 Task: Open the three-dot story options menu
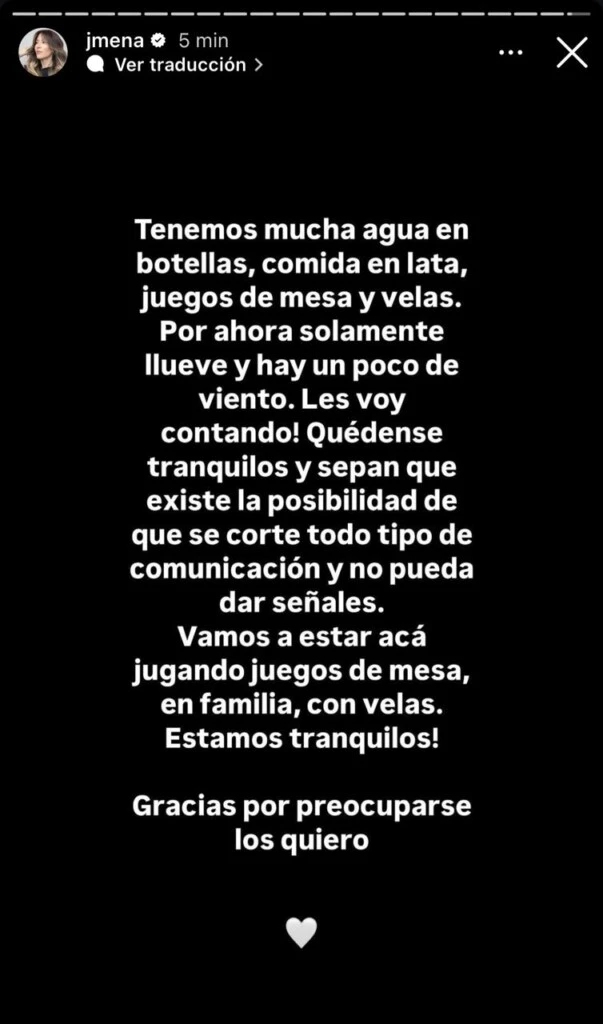pos(511,52)
